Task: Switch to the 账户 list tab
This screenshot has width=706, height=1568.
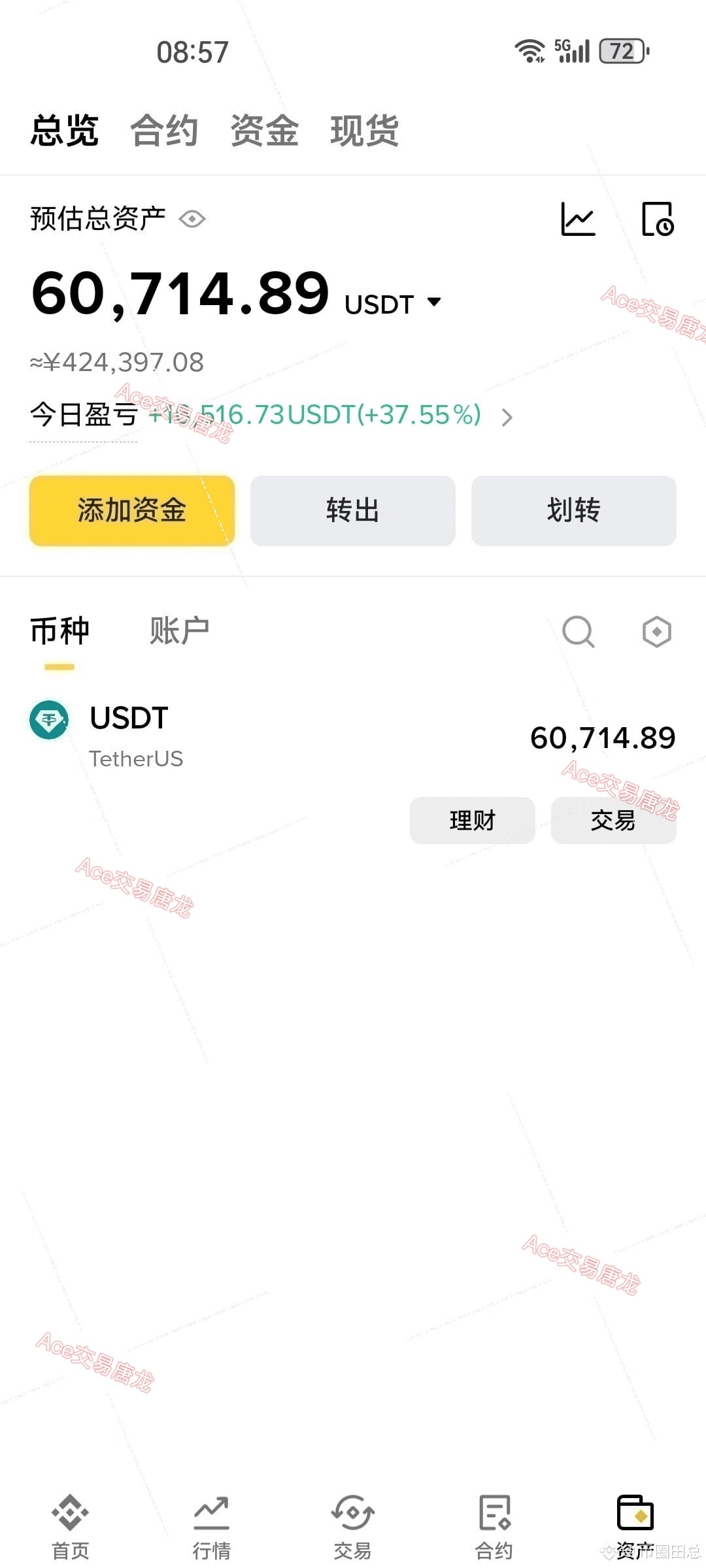Action: coord(179,631)
